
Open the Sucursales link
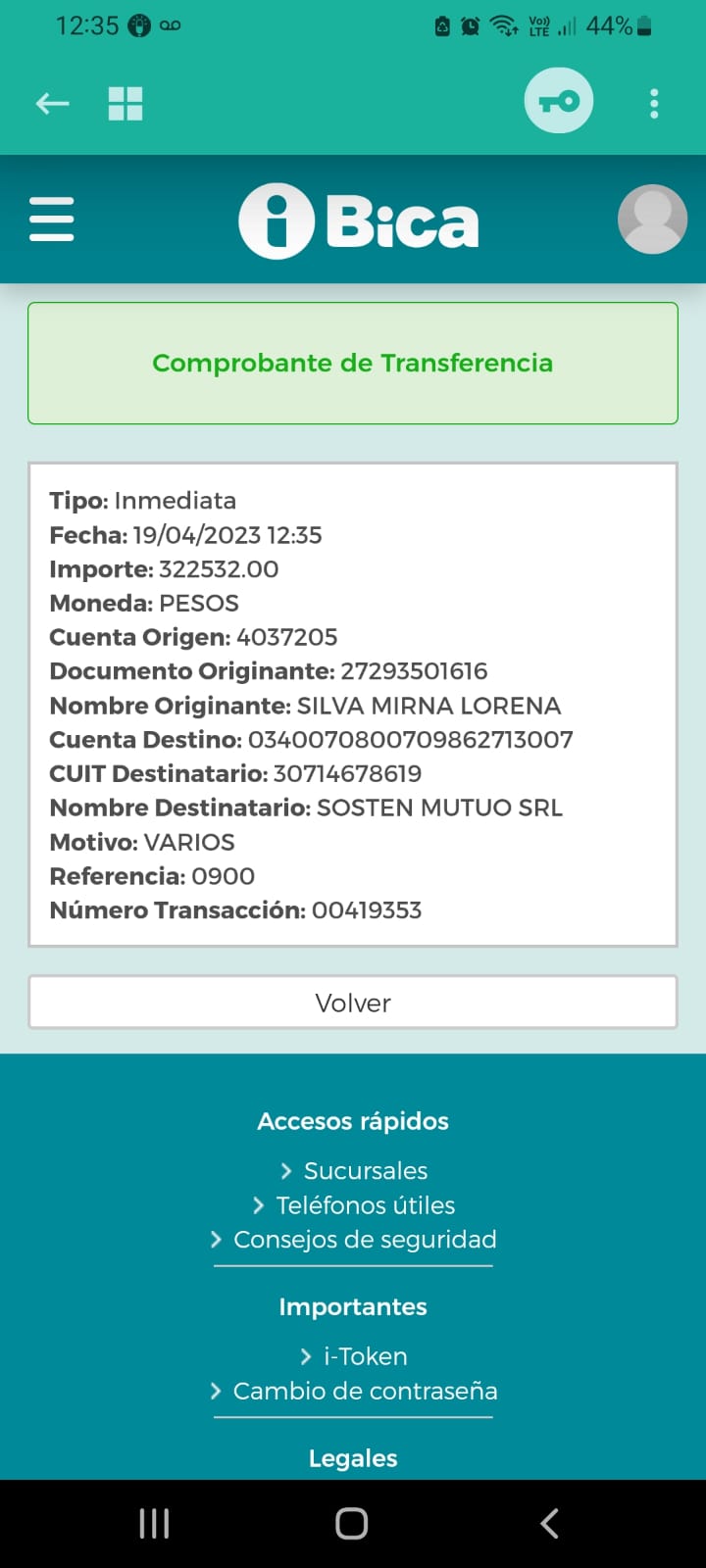[365, 1171]
